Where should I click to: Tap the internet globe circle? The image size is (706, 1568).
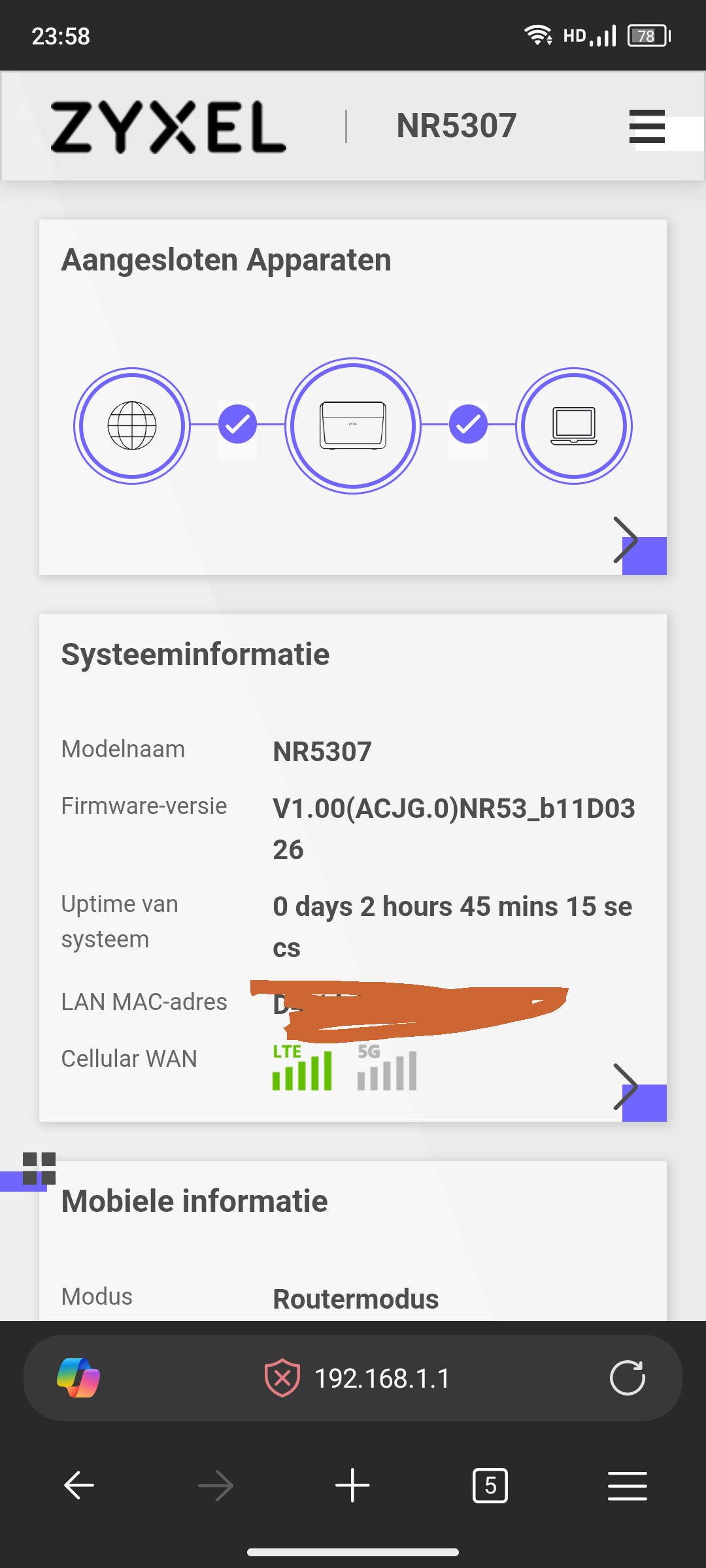click(x=132, y=426)
